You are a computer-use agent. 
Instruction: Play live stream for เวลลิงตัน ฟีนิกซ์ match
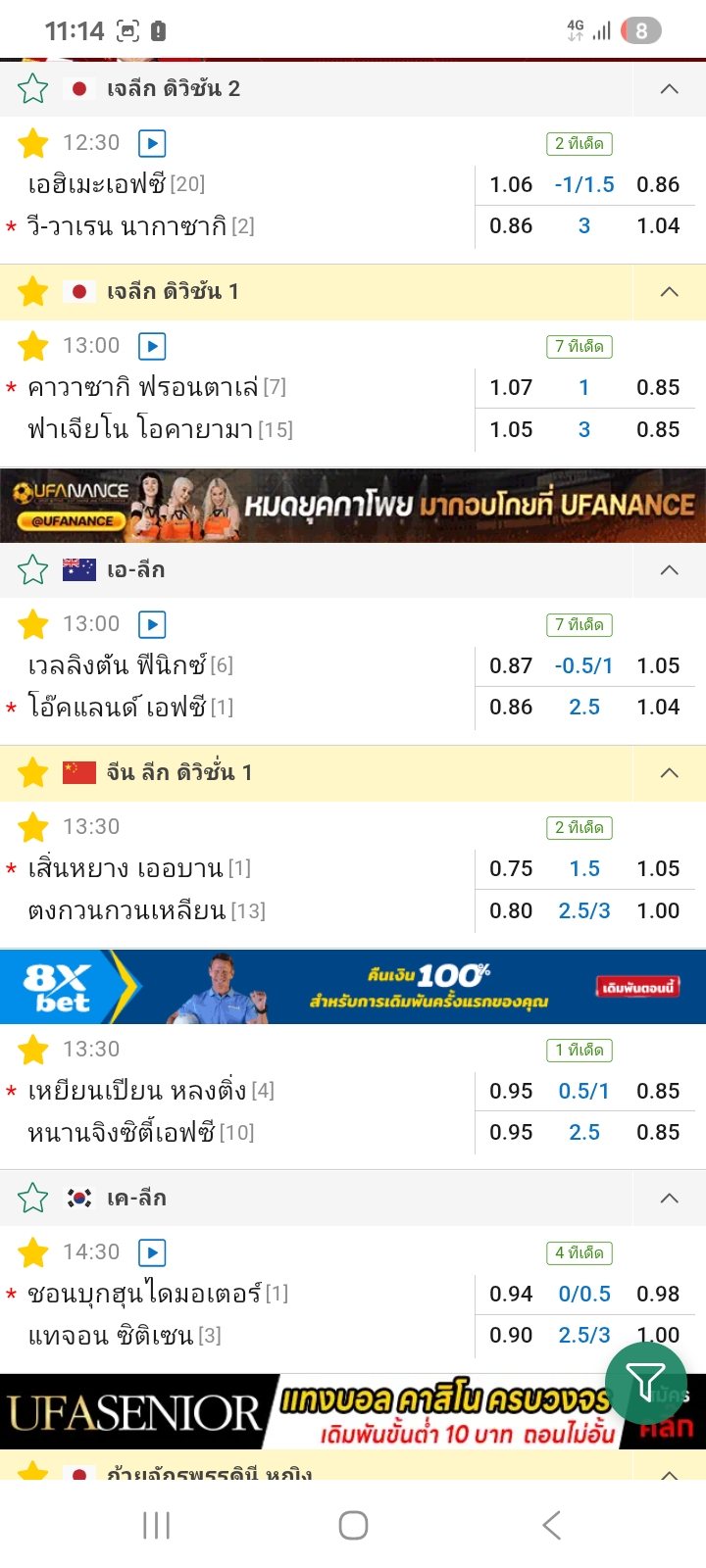152,624
